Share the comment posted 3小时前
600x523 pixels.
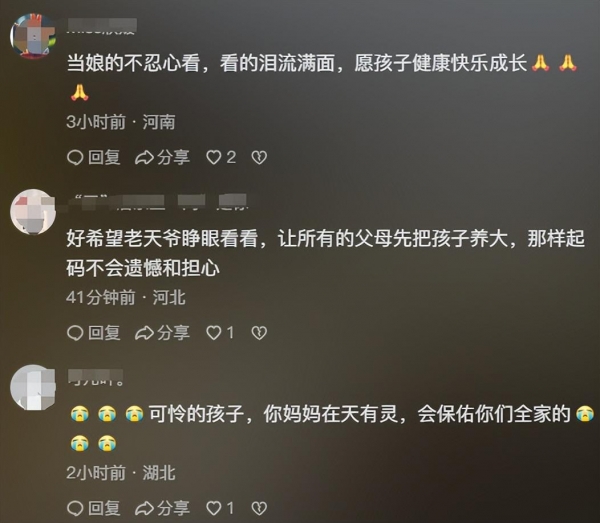point(162,157)
